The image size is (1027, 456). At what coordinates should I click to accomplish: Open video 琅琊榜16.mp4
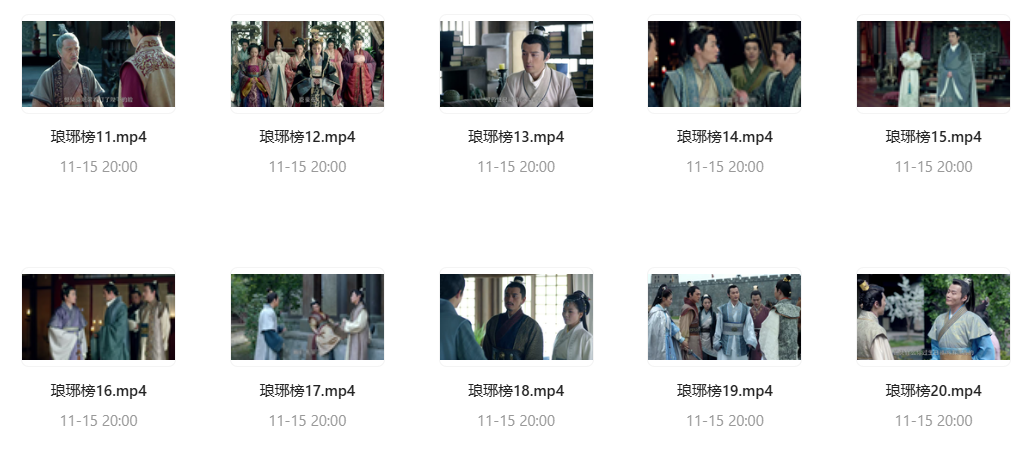[x=98, y=317]
